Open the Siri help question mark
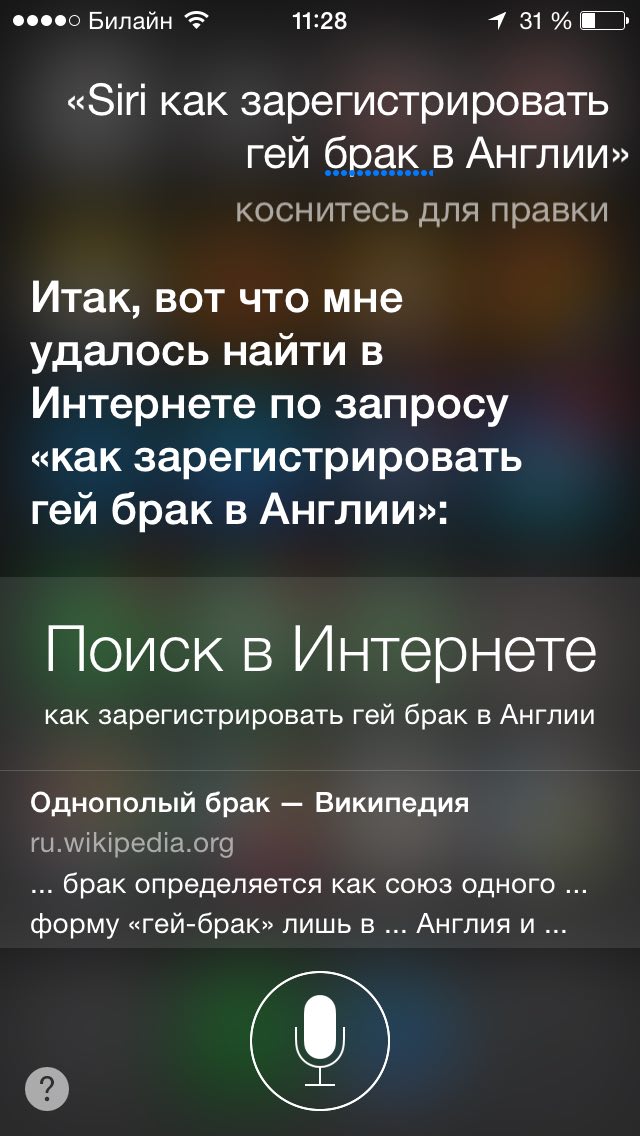Screen dimensions: 640x1136 (x=47, y=1088)
